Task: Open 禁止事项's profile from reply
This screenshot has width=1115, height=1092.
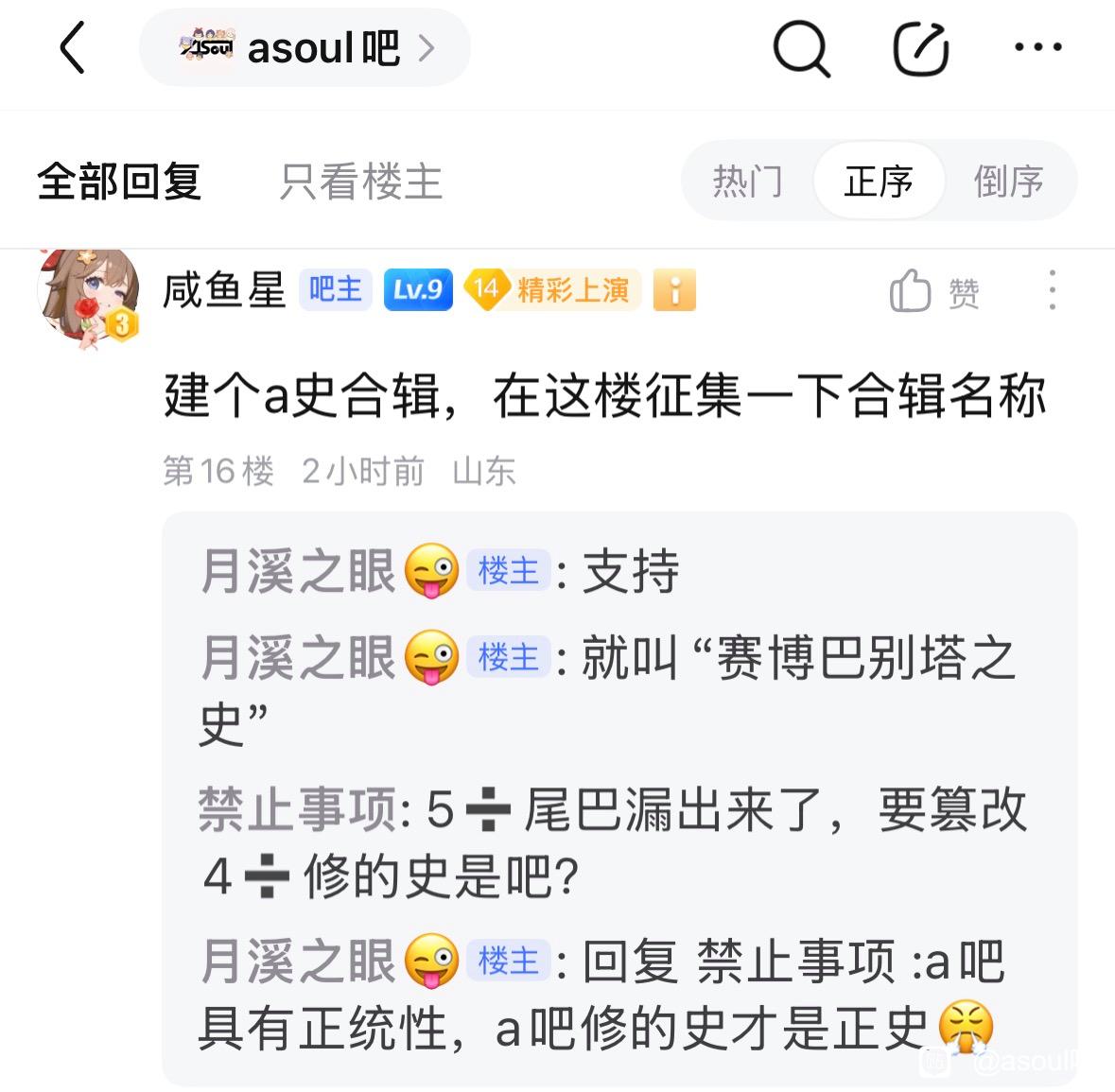Action: (x=297, y=810)
